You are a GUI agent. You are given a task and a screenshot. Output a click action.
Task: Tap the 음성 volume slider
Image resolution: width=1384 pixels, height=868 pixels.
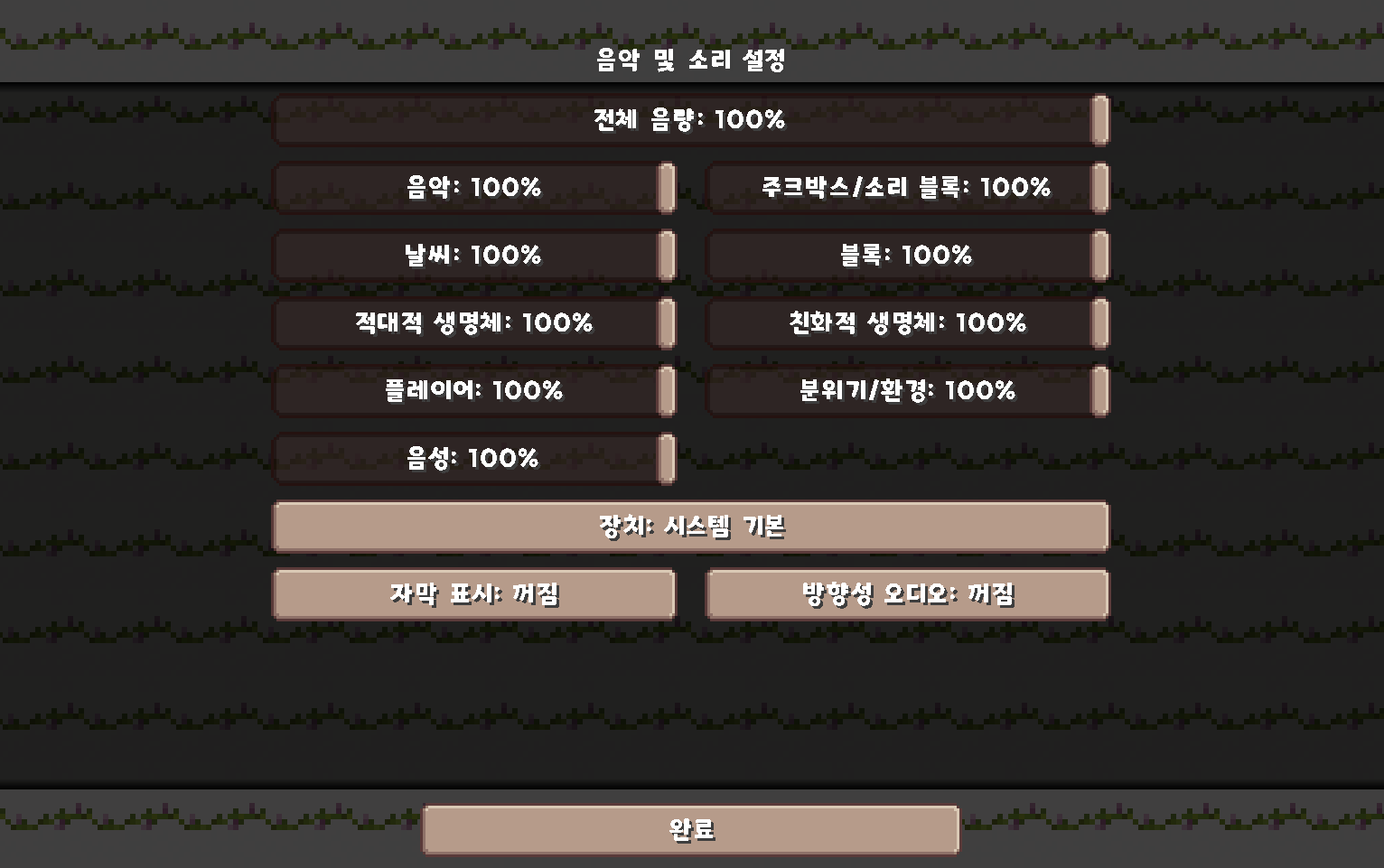coord(473,459)
